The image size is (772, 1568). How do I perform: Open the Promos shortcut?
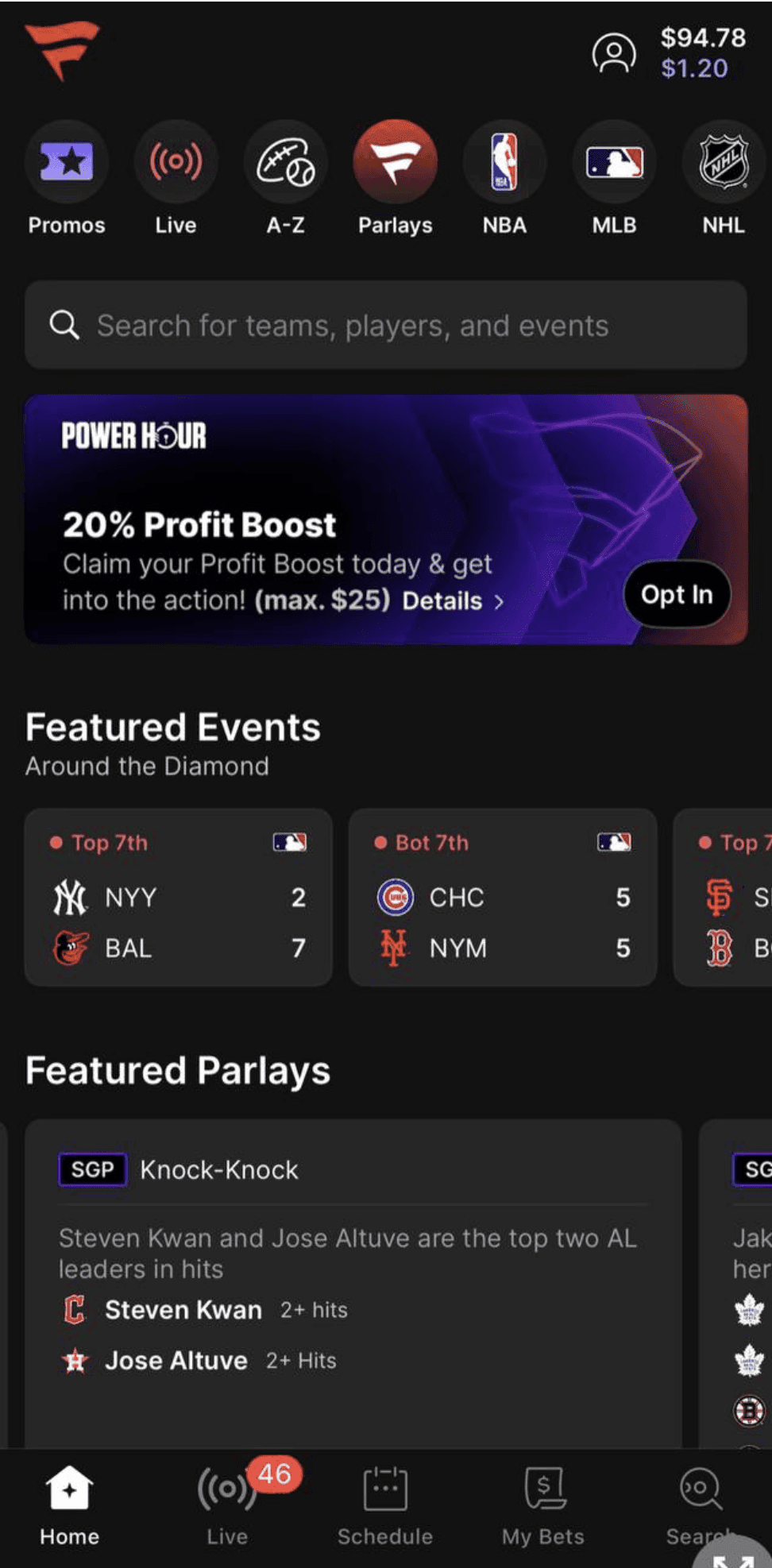pos(67,162)
